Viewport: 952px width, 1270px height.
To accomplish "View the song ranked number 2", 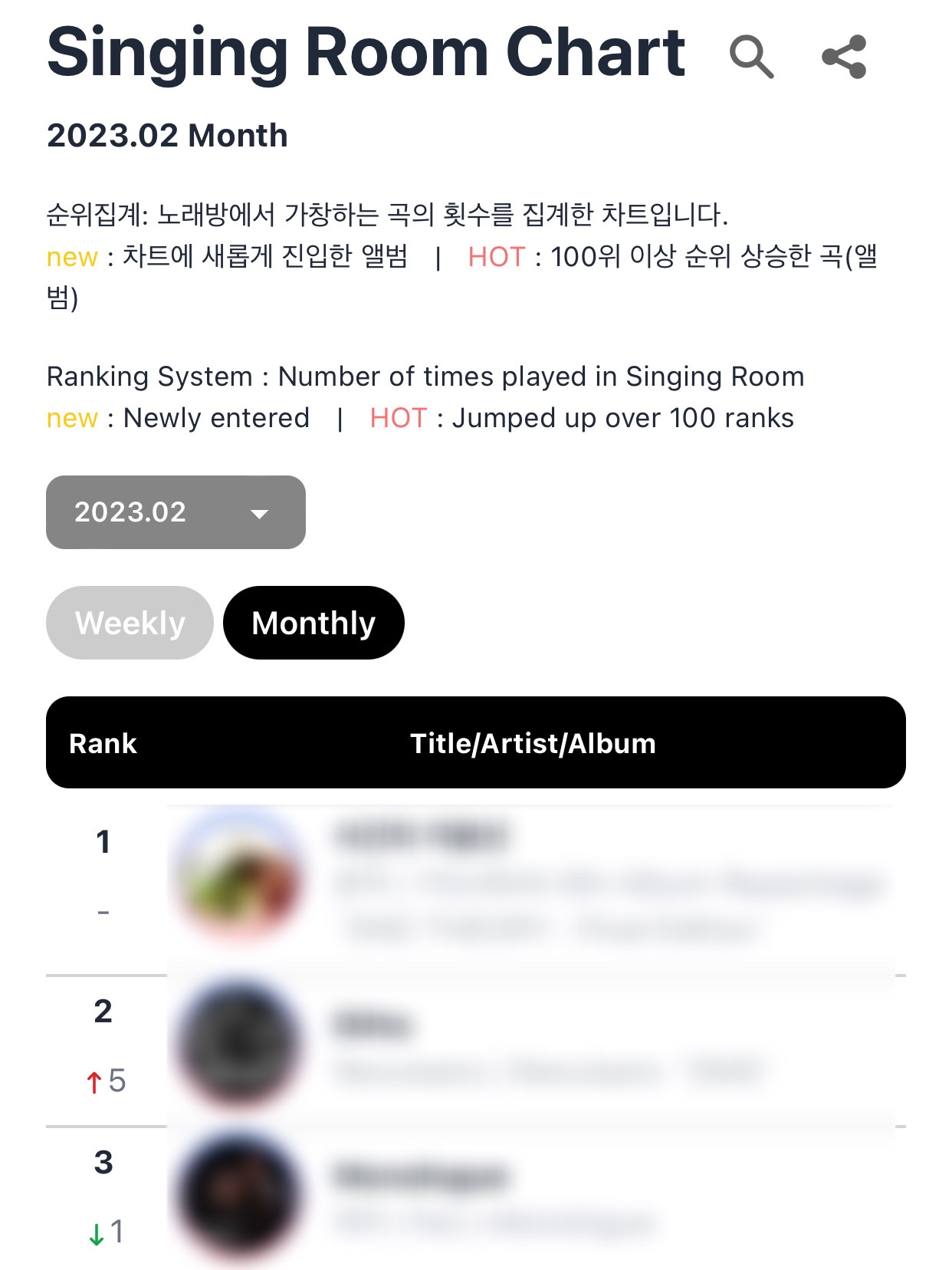I will tap(529, 1047).
